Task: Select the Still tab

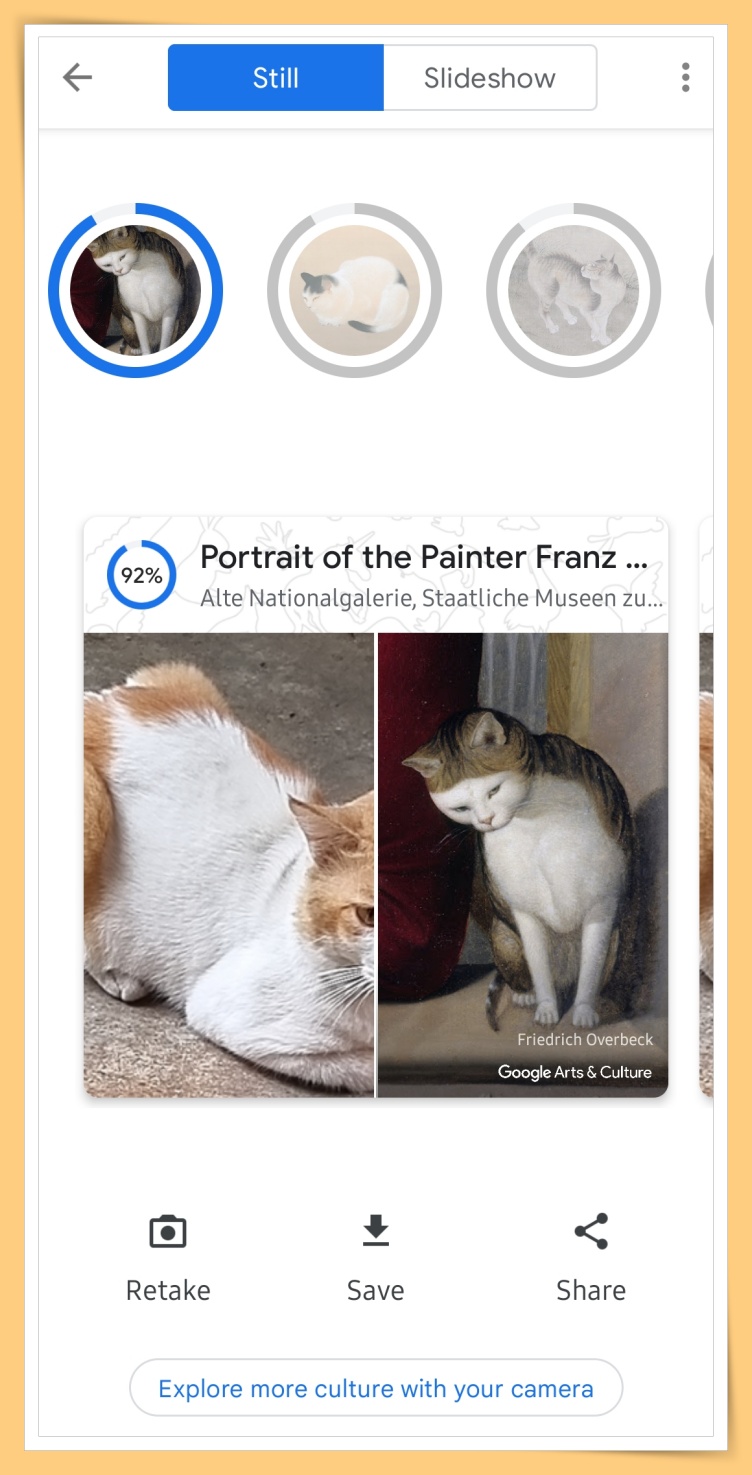Action: click(276, 78)
